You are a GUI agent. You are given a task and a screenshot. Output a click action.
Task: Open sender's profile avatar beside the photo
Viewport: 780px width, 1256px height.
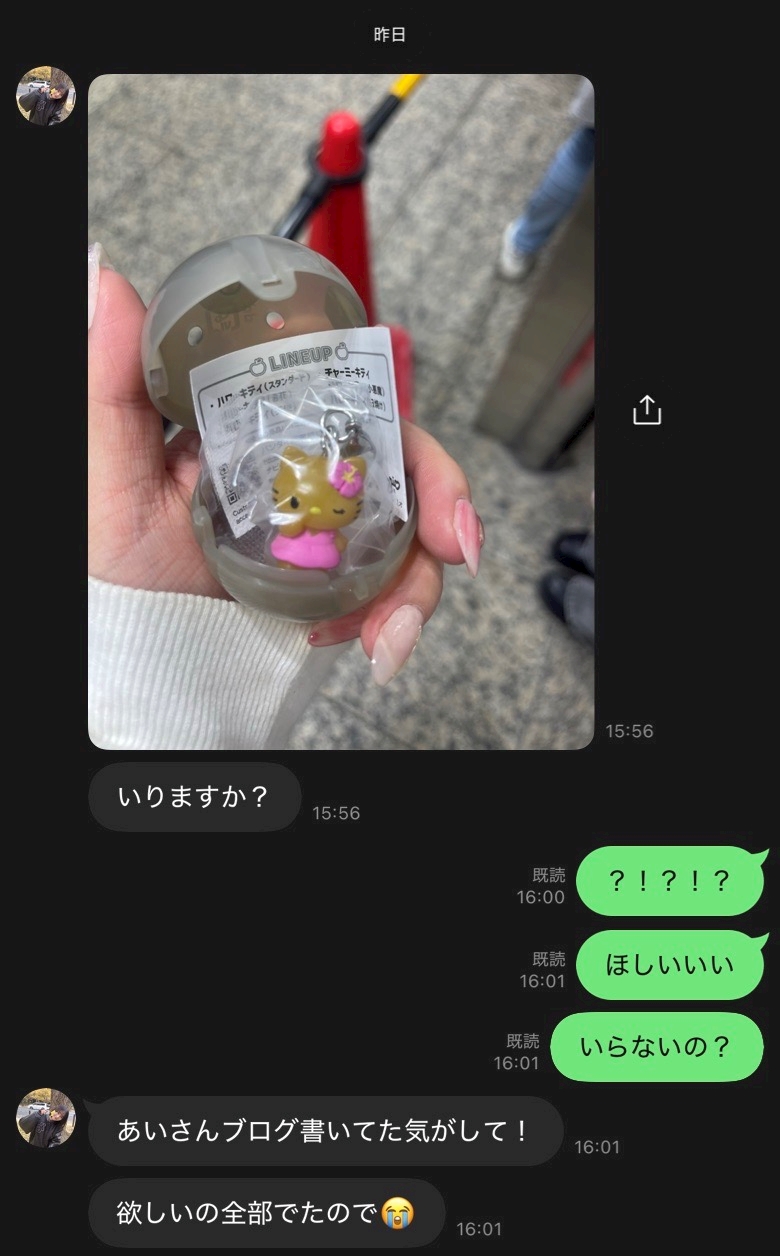pyautogui.click(x=46, y=96)
